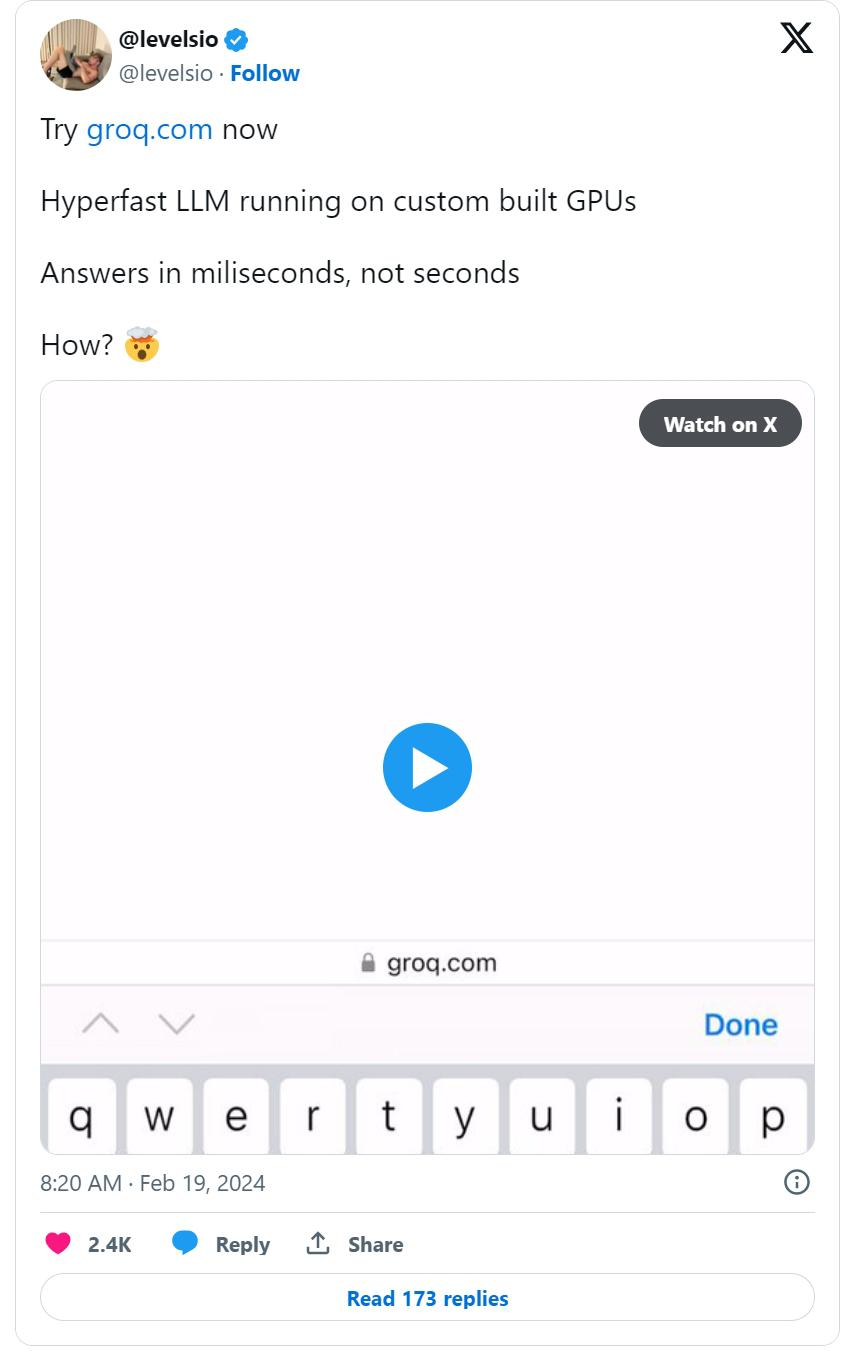
Task: Open the X logo link
Action: [796, 38]
